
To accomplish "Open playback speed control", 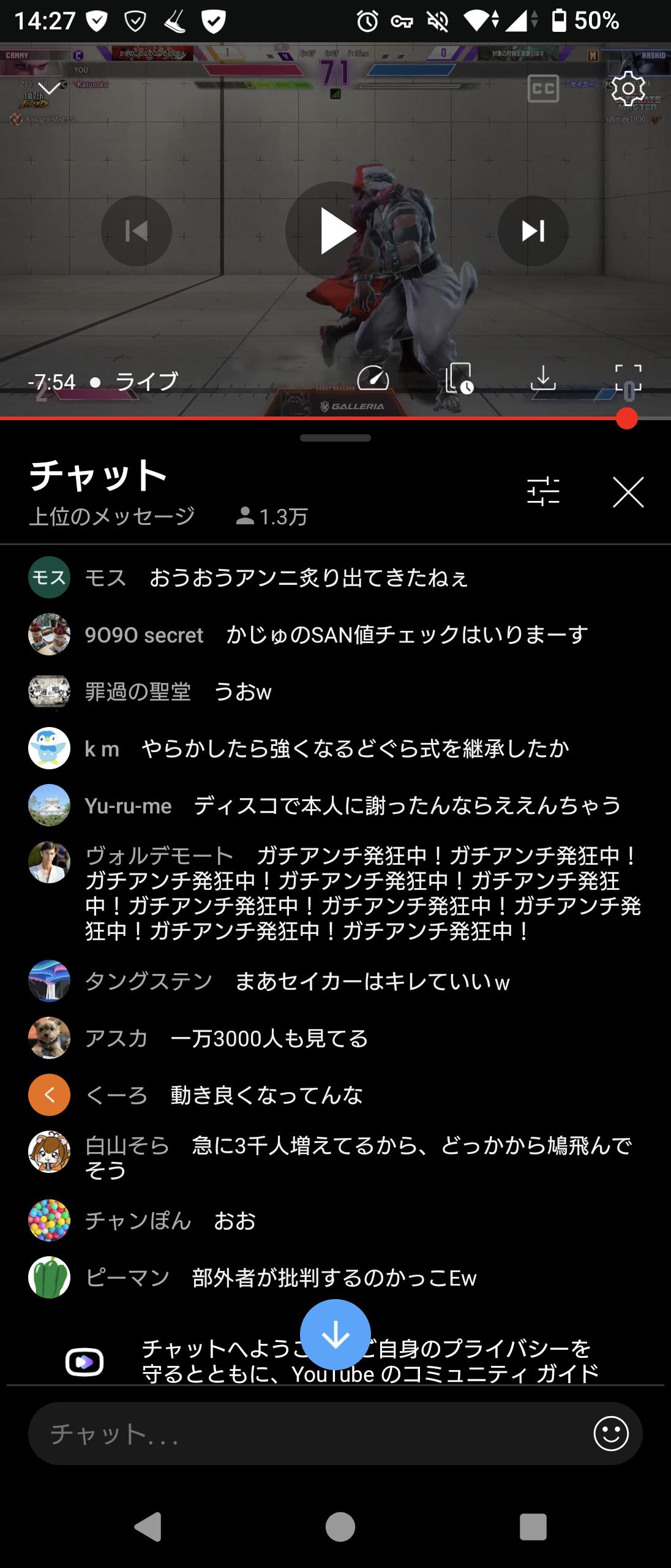I will coord(373,379).
